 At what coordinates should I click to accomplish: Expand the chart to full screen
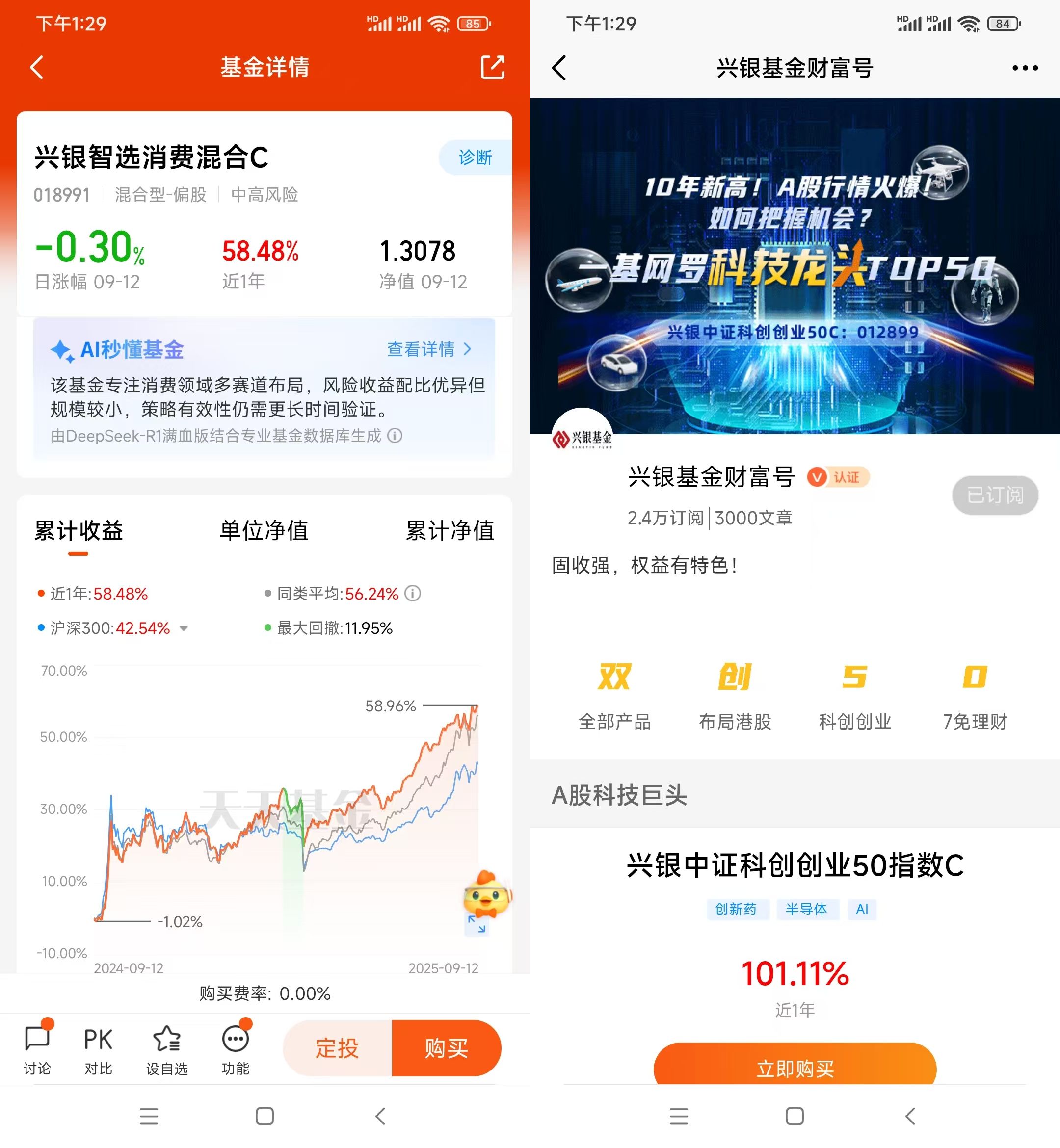[x=476, y=924]
